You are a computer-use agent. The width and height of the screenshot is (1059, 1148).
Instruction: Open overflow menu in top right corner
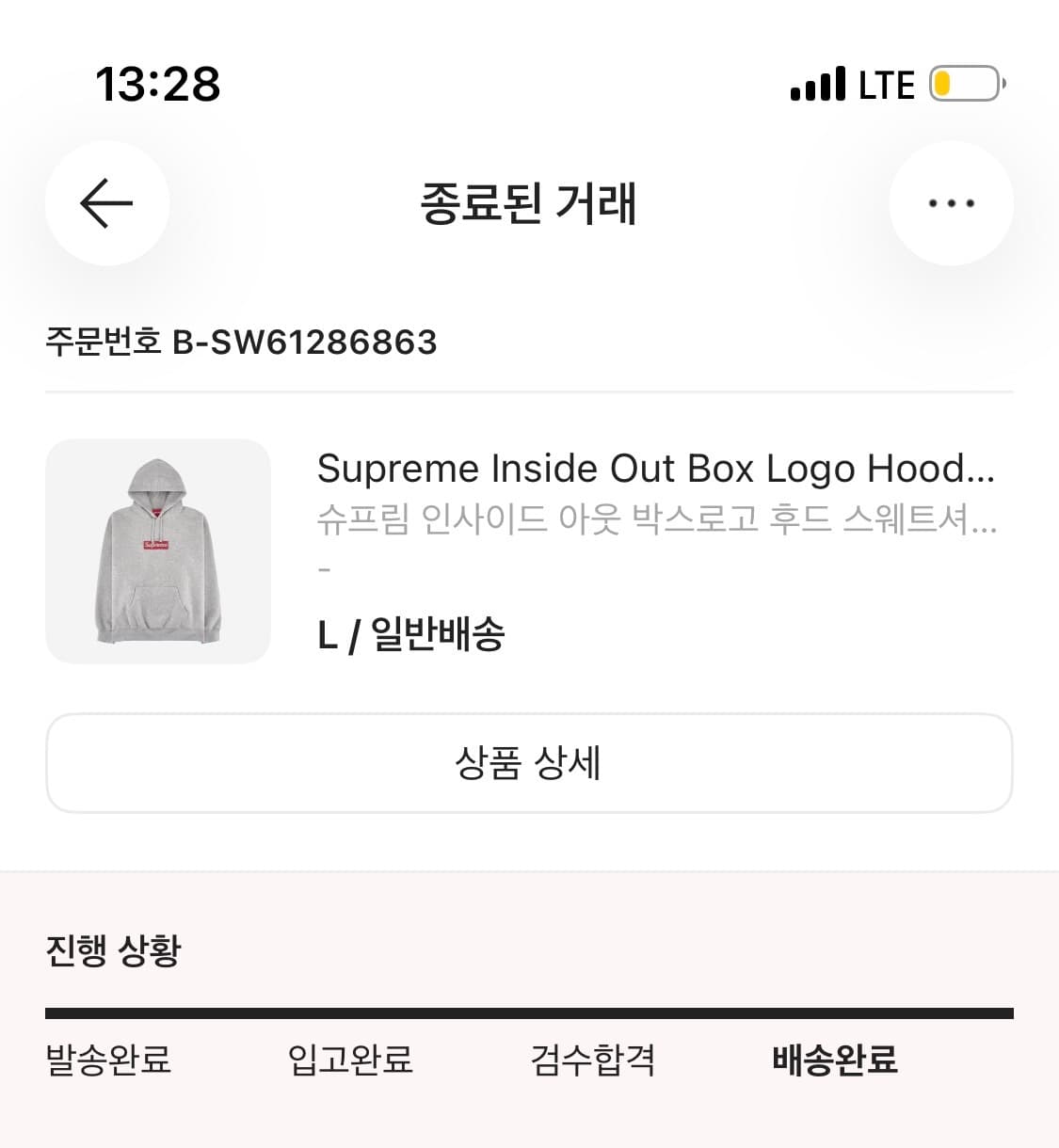[951, 203]
